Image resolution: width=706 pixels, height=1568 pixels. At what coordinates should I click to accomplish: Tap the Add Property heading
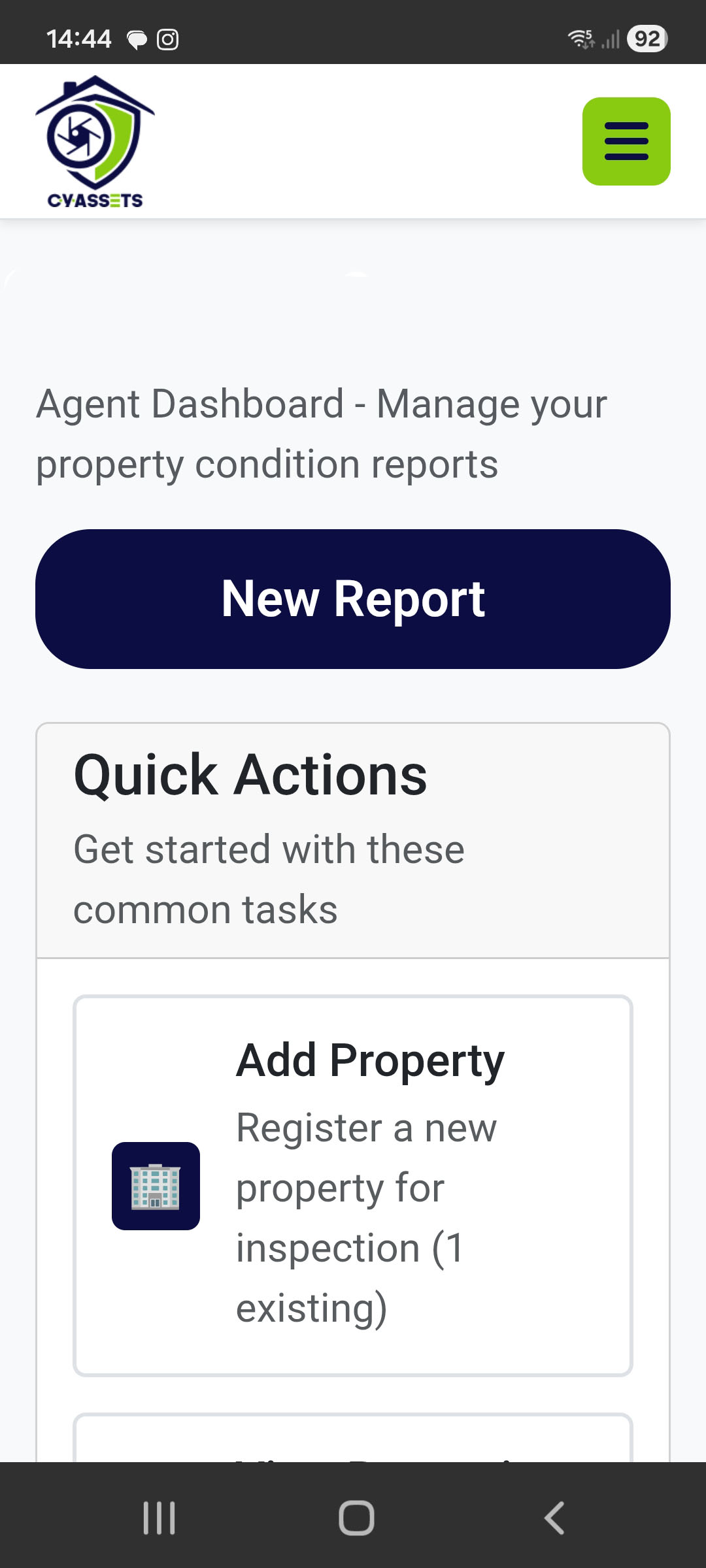pyautogui.click(x=370, y=1058)
